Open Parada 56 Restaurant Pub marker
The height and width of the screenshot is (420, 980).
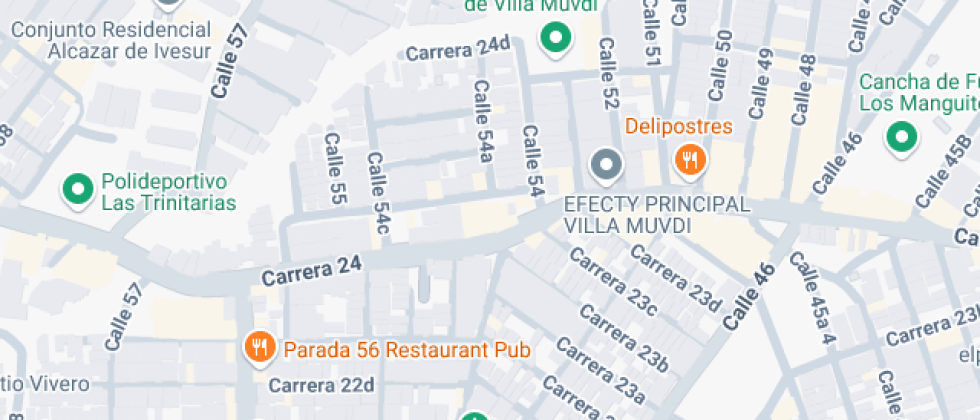click(x=259, y=347)
